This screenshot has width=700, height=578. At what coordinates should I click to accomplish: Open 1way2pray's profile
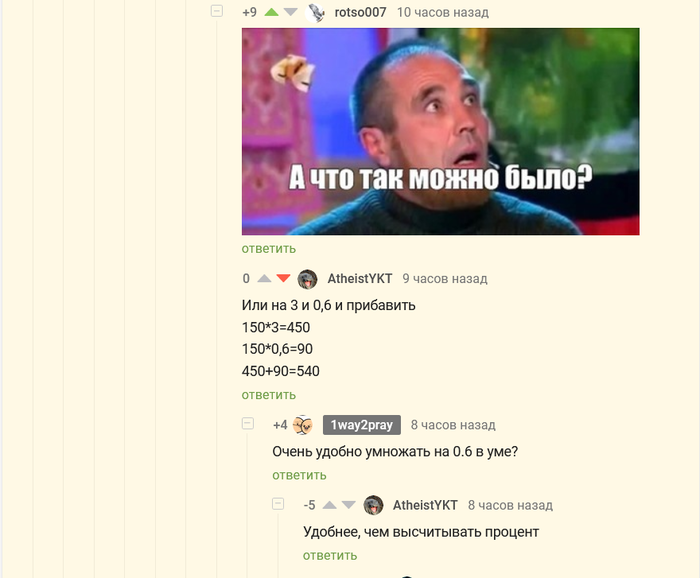(x=362, y=425)
